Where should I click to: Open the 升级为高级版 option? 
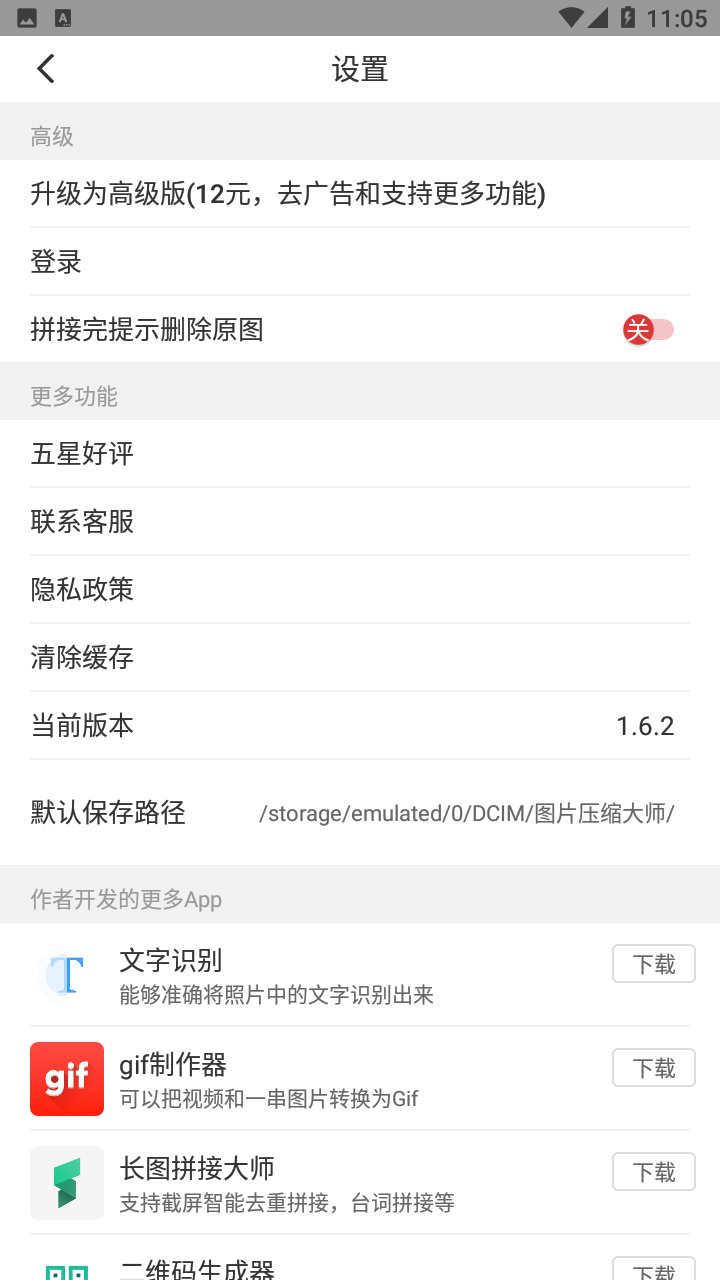[287, 194]
